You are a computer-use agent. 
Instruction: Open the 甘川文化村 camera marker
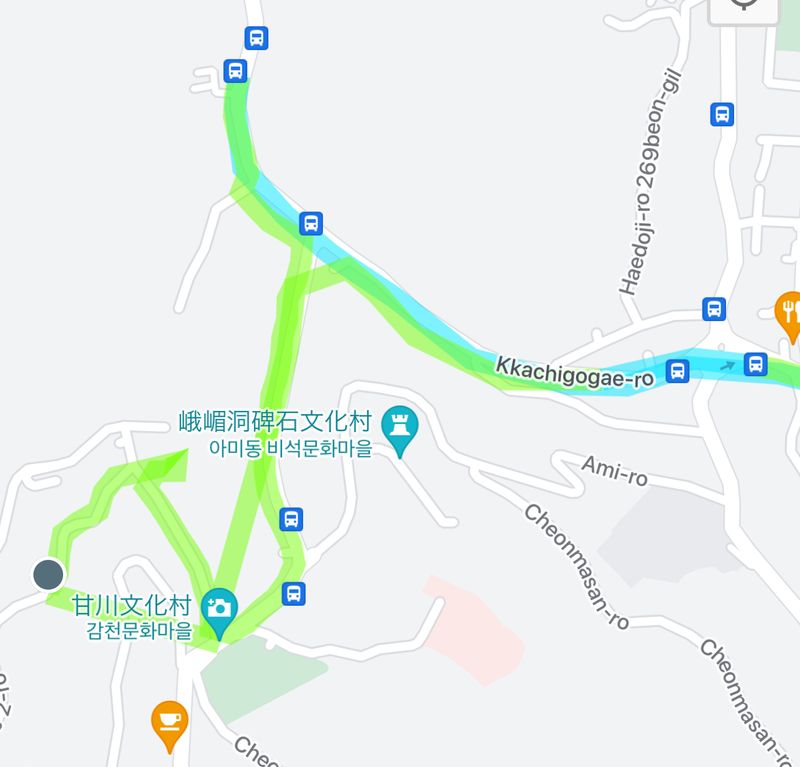[x=218, y=606]
